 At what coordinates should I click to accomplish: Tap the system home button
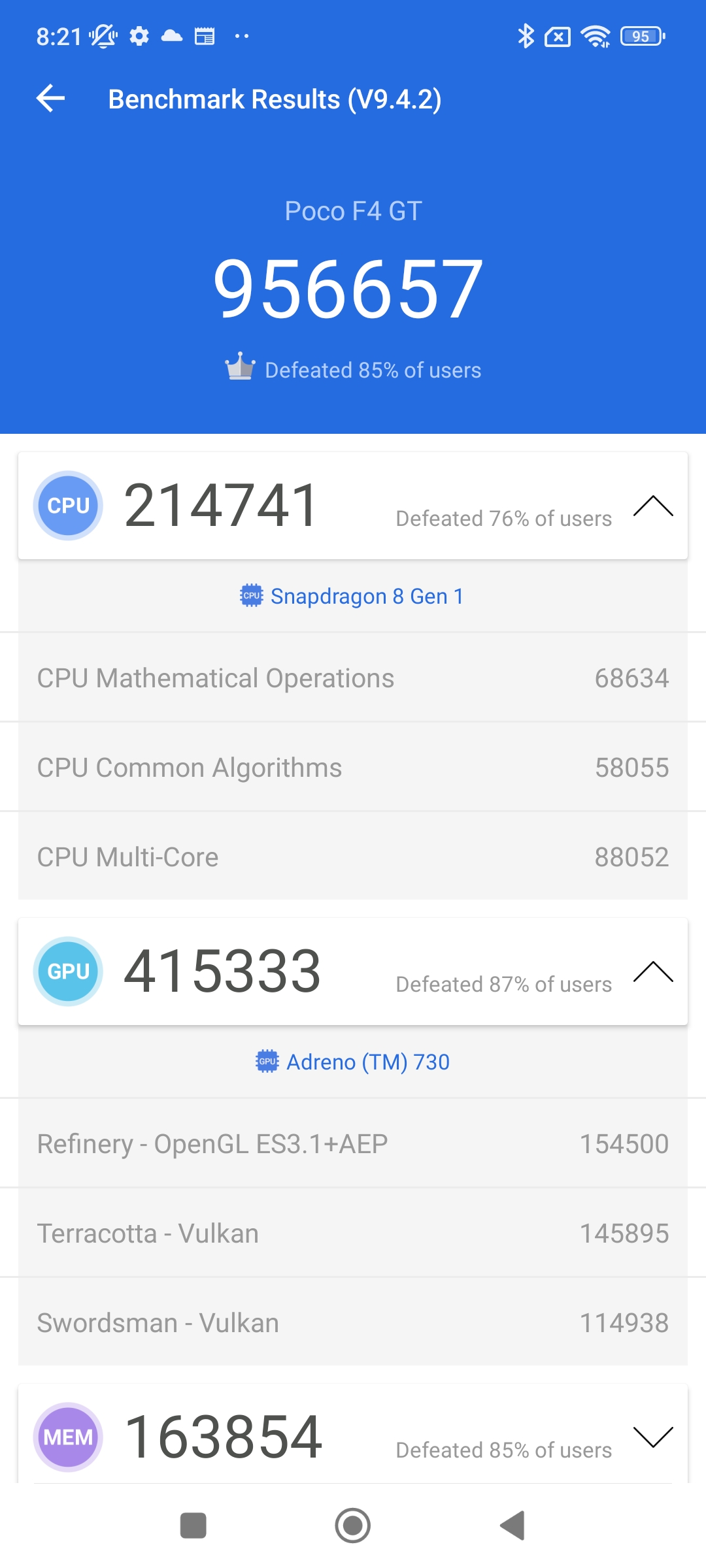pyautogui.click(x=353, y=1526)
